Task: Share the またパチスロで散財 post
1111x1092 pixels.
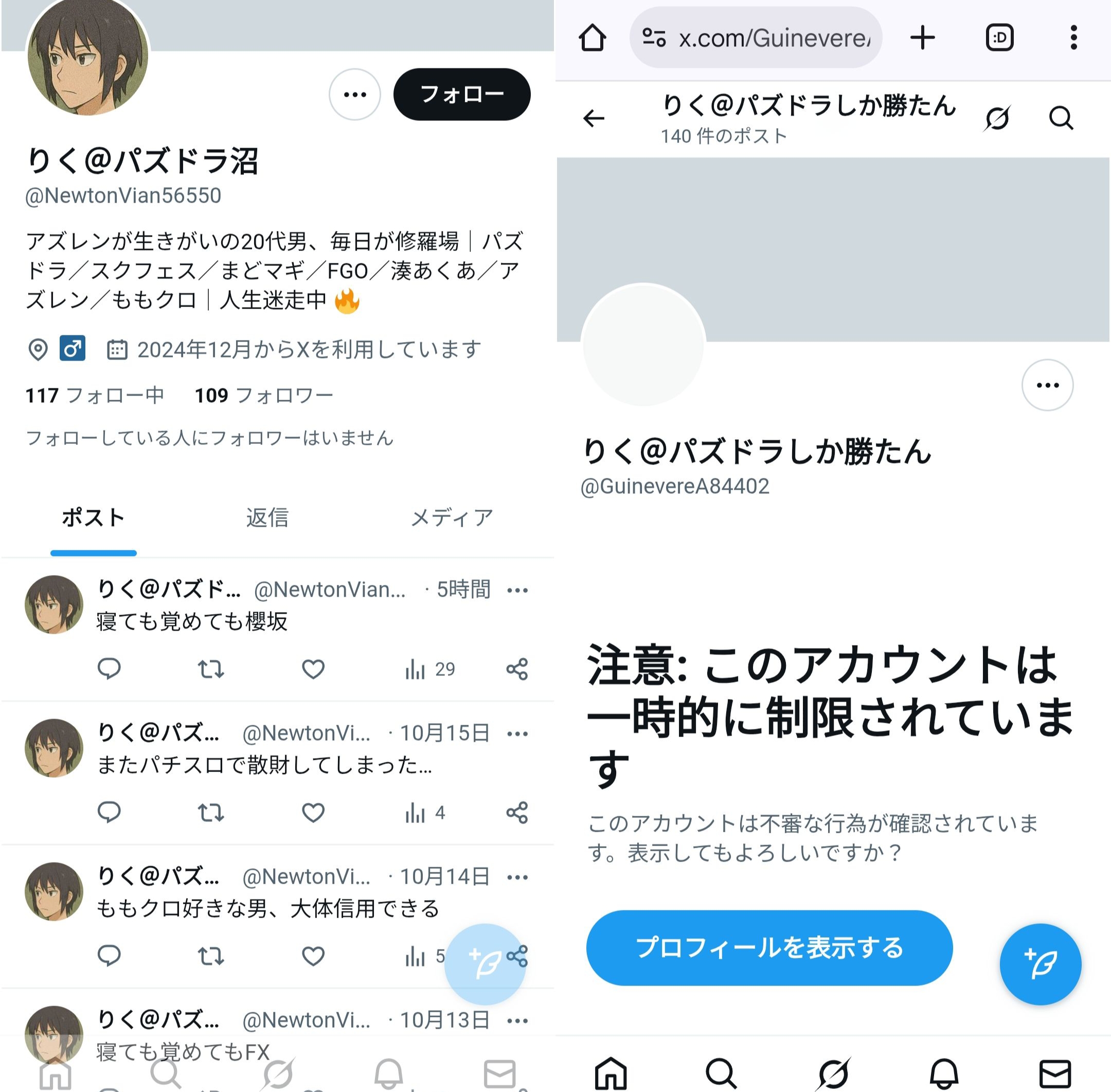Action: coord(517,812)
